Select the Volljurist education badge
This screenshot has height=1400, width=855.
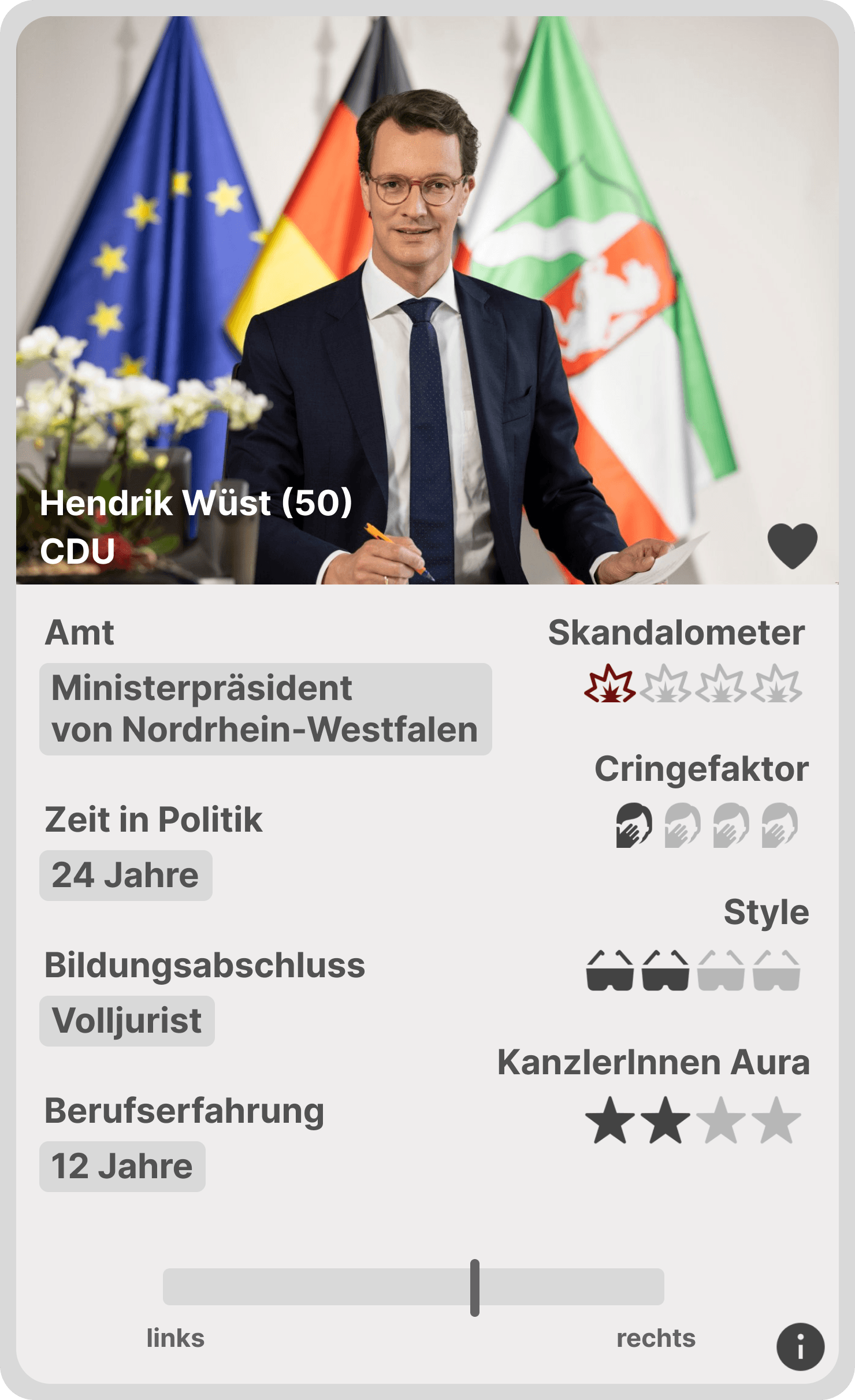point(126,1021)
